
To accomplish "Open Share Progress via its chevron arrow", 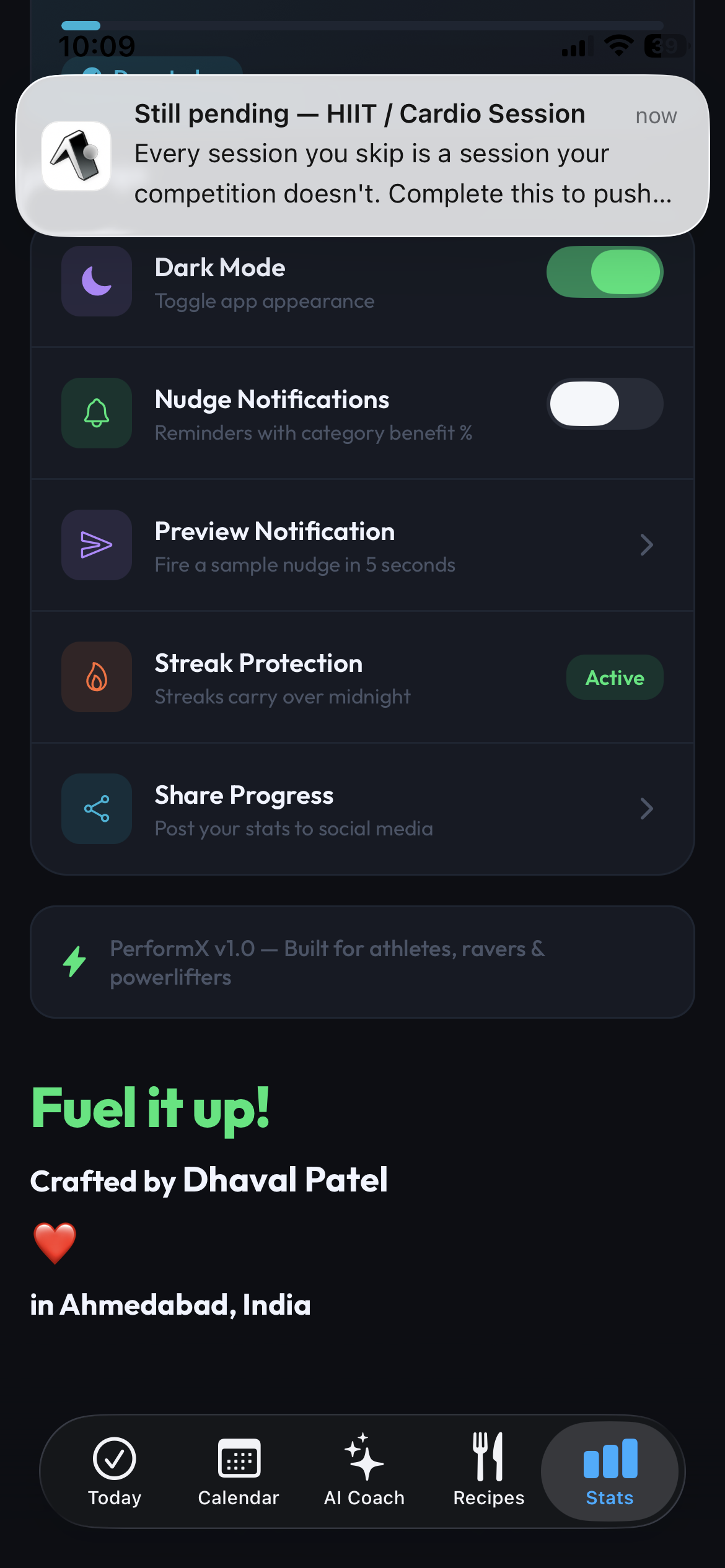I will [x=647, y=809].
